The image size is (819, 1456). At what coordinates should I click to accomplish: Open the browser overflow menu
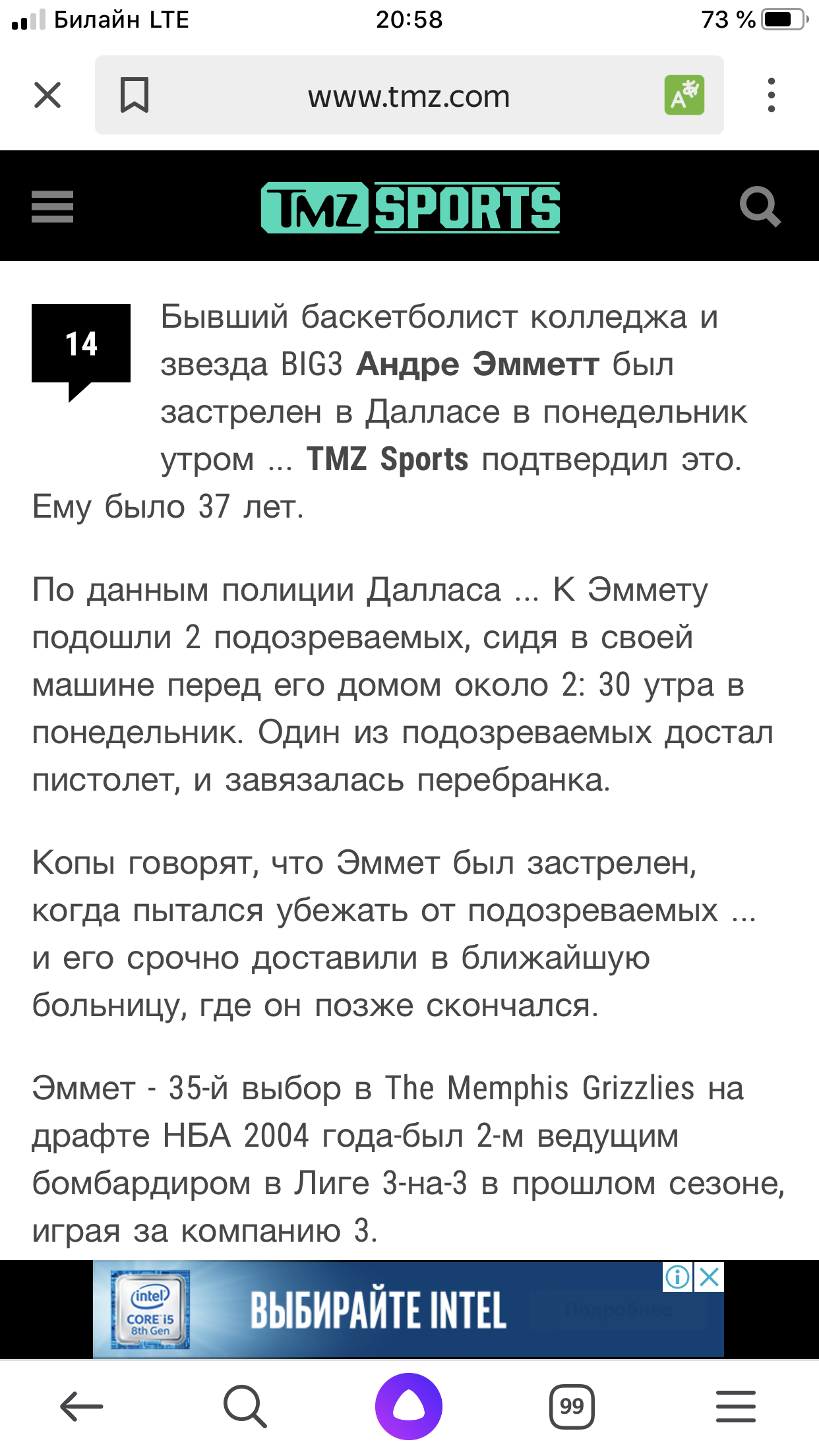click(771, 95)
